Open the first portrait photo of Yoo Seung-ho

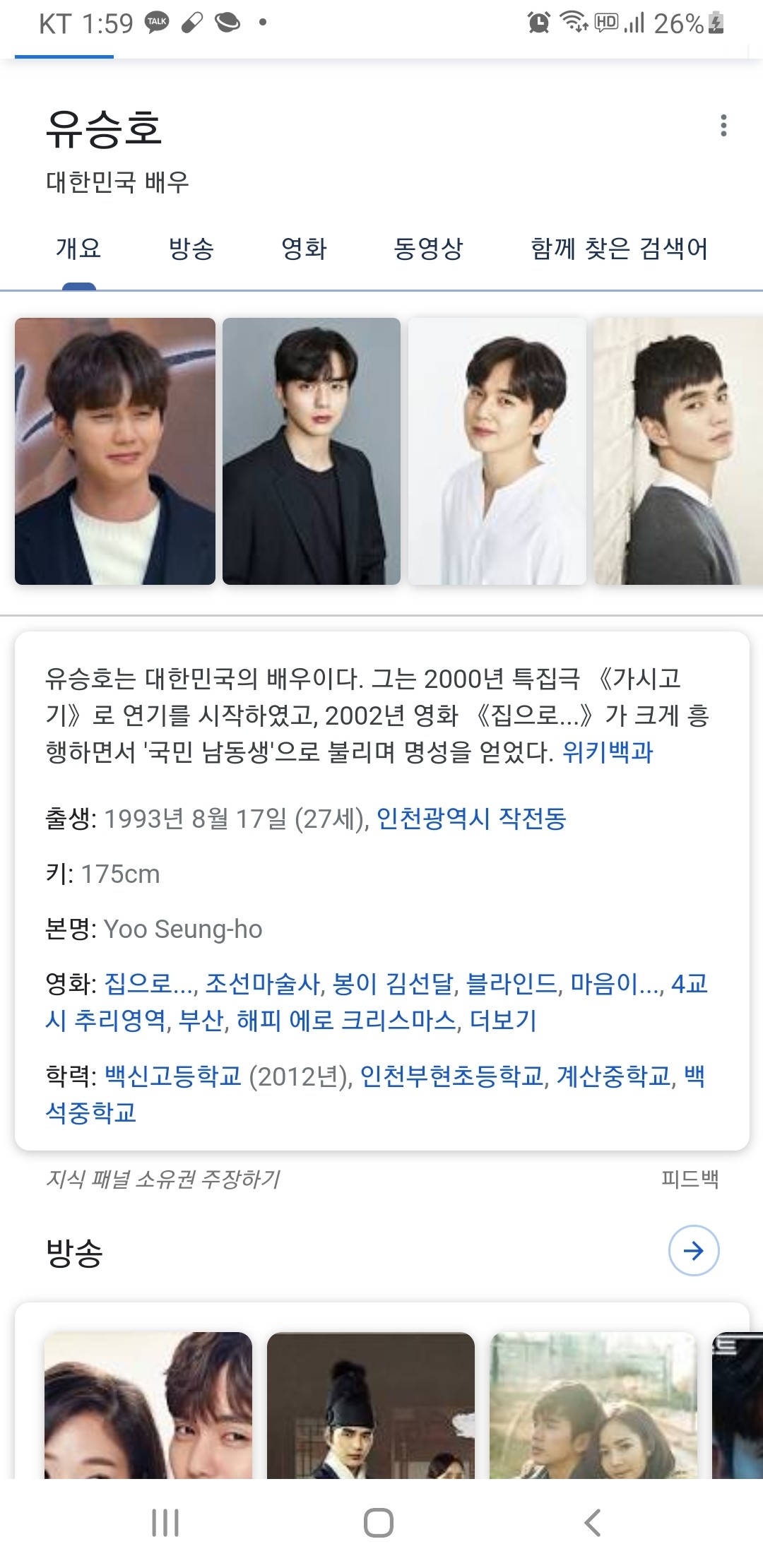115,451
